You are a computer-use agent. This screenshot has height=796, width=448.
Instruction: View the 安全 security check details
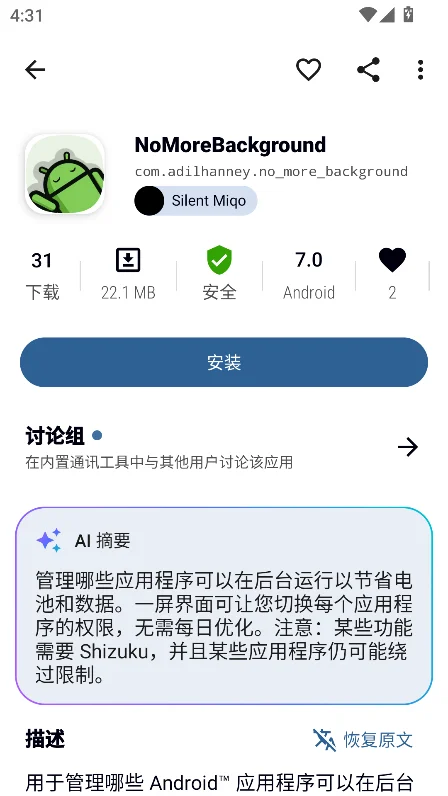click(219, 274)
